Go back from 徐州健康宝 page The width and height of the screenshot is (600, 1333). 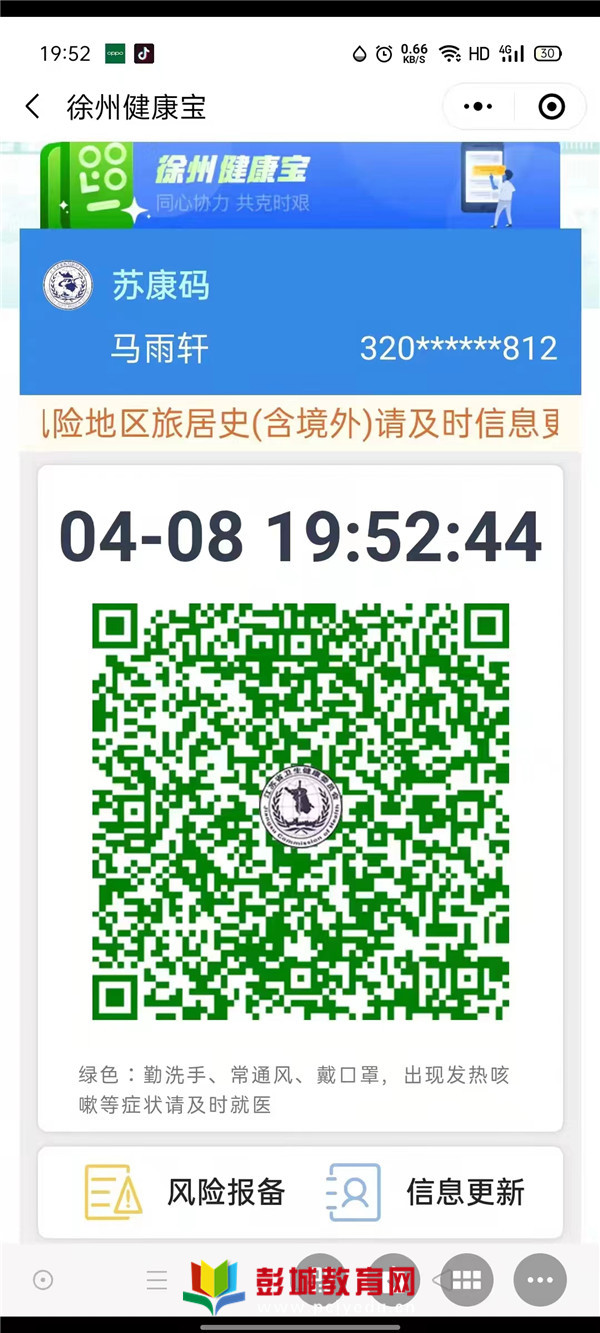[33, 107]
